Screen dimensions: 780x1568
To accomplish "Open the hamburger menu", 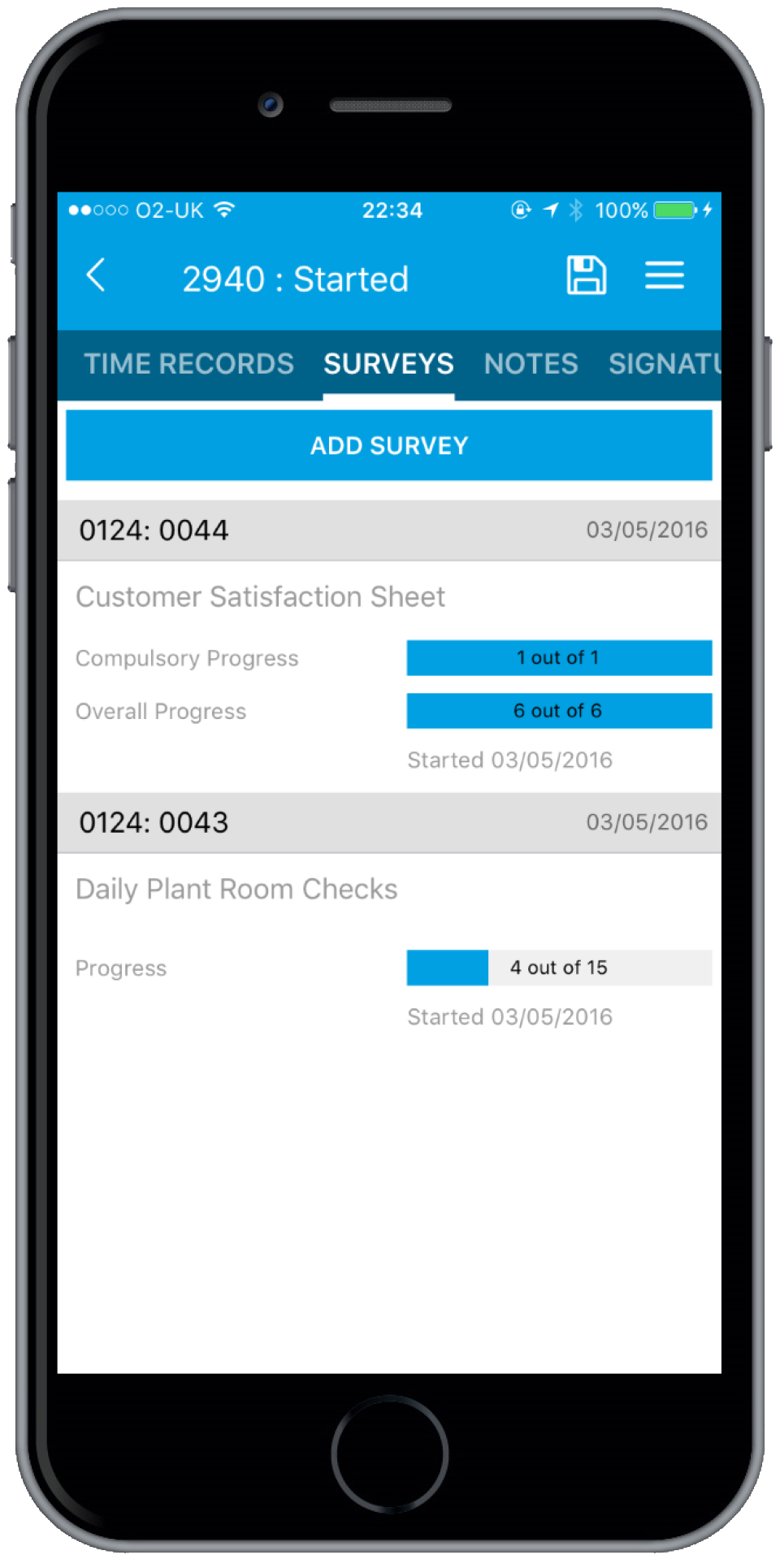I will [664, 275].
